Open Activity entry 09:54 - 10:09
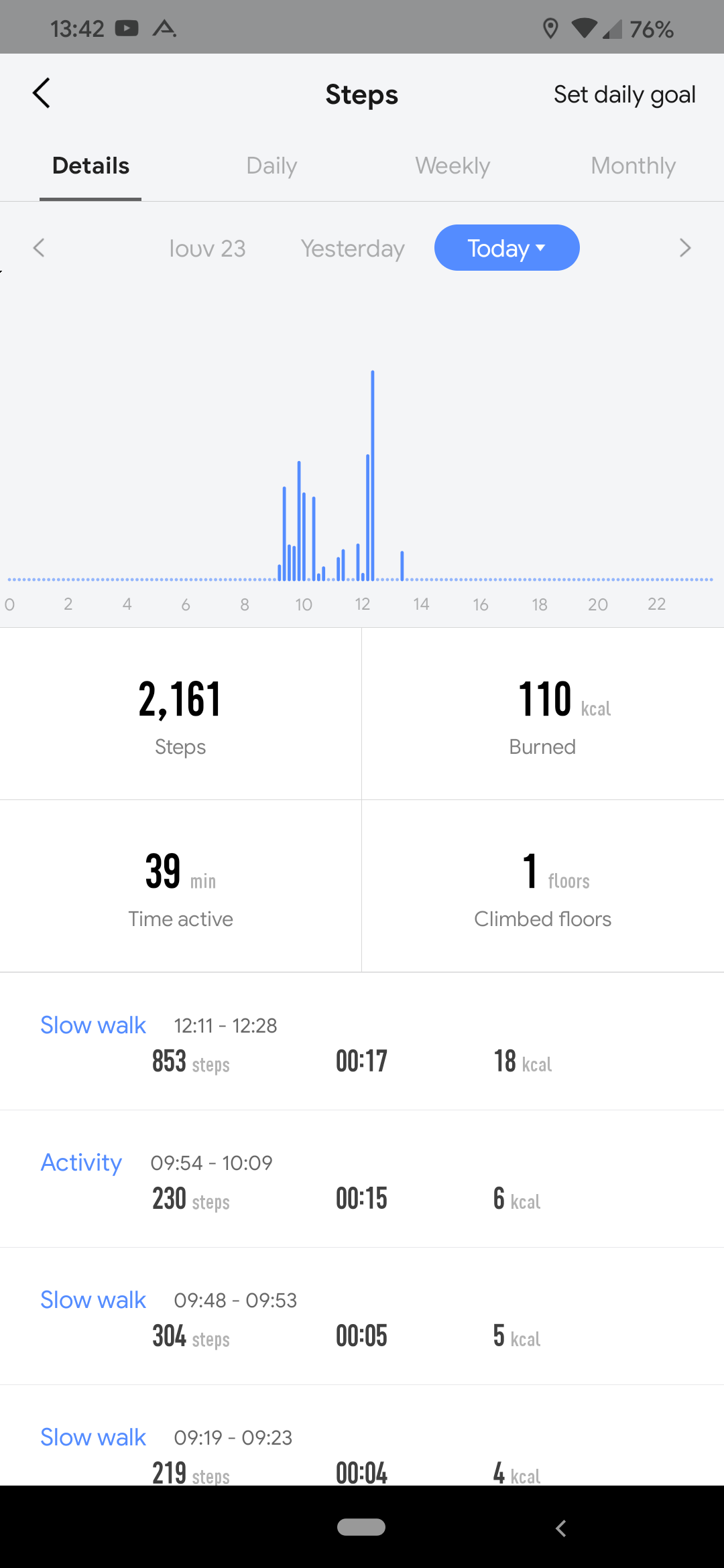724x1568 pixels. click(362, 1179)
